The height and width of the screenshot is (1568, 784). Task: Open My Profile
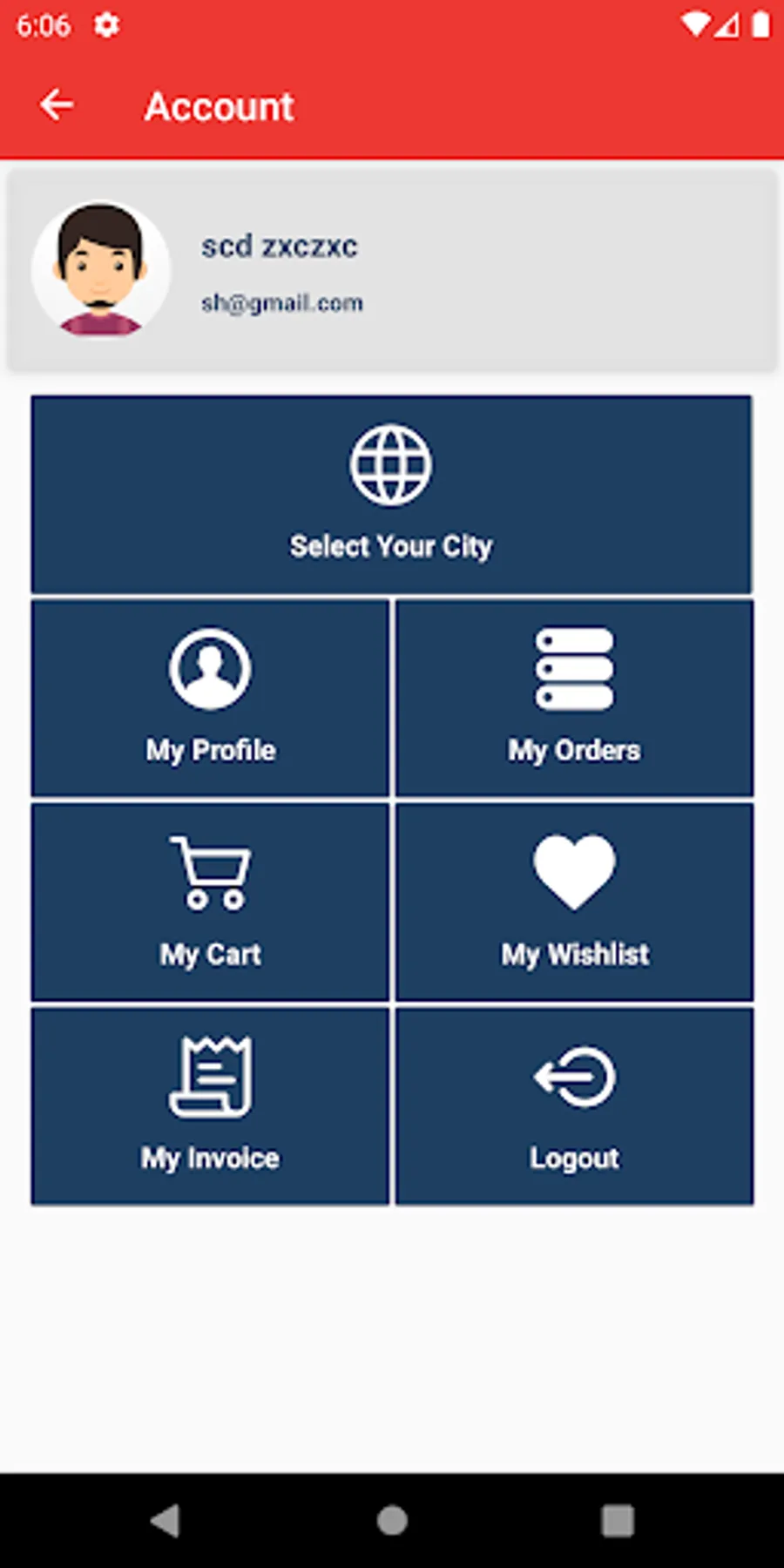pos(210,698)
